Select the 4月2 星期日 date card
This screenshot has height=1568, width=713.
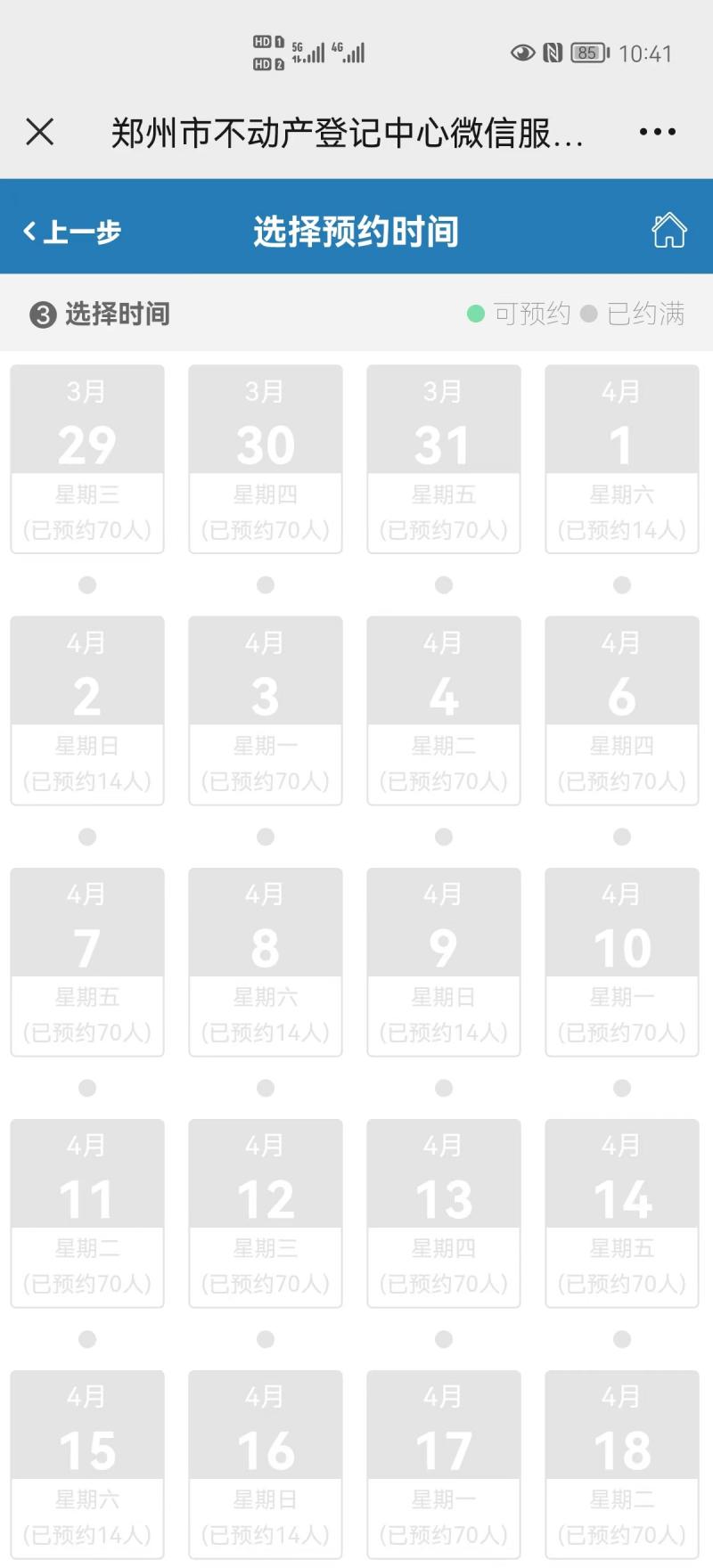click(87, 710)
